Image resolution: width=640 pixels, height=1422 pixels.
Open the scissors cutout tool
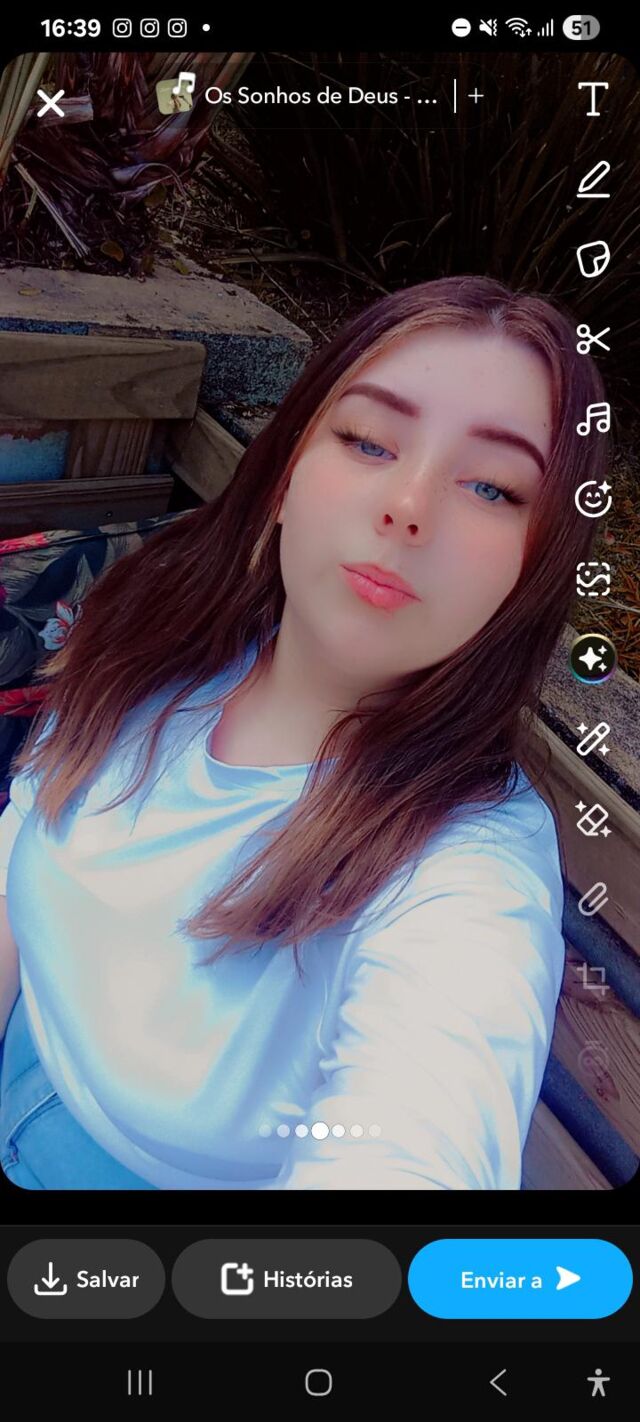[593, 340]
